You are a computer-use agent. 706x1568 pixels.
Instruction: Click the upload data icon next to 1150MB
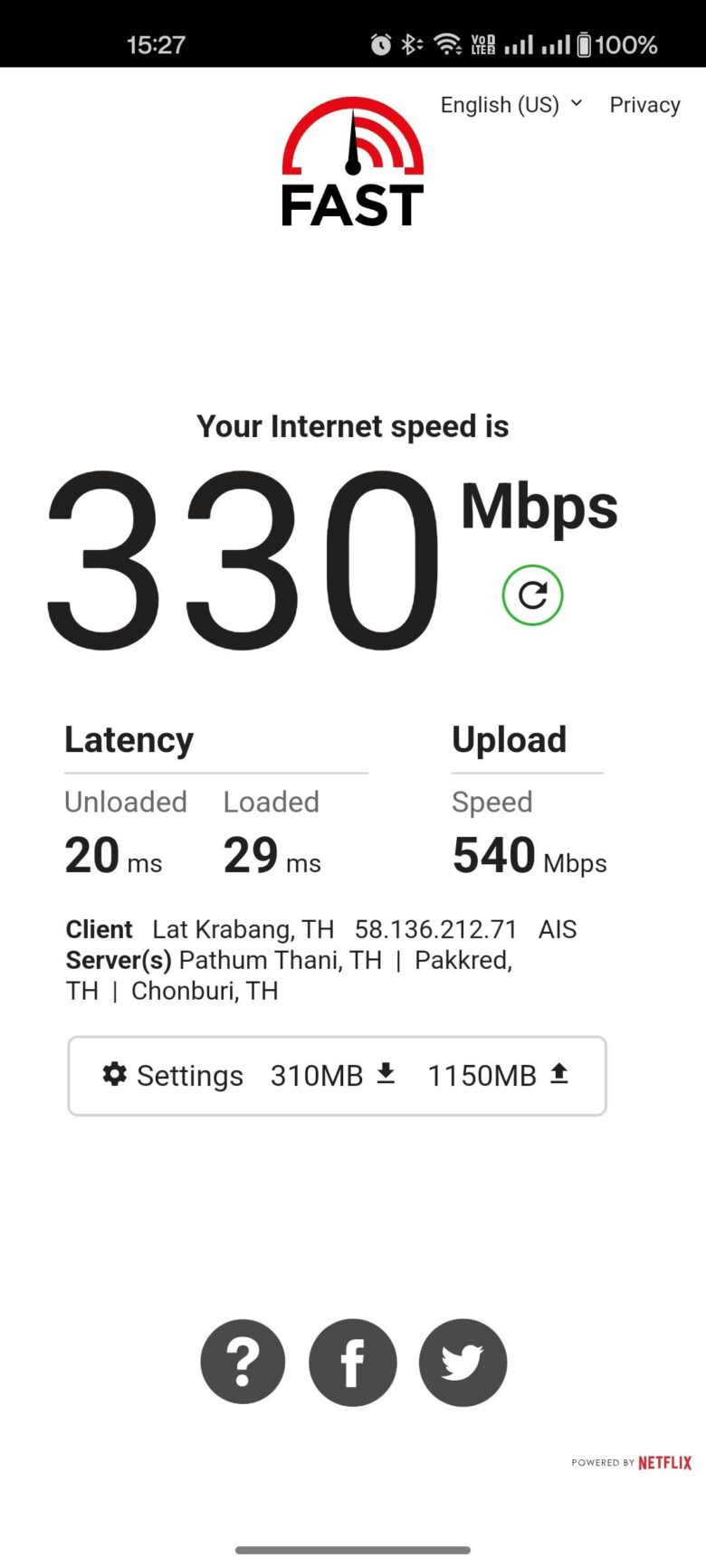[558, 1074]
